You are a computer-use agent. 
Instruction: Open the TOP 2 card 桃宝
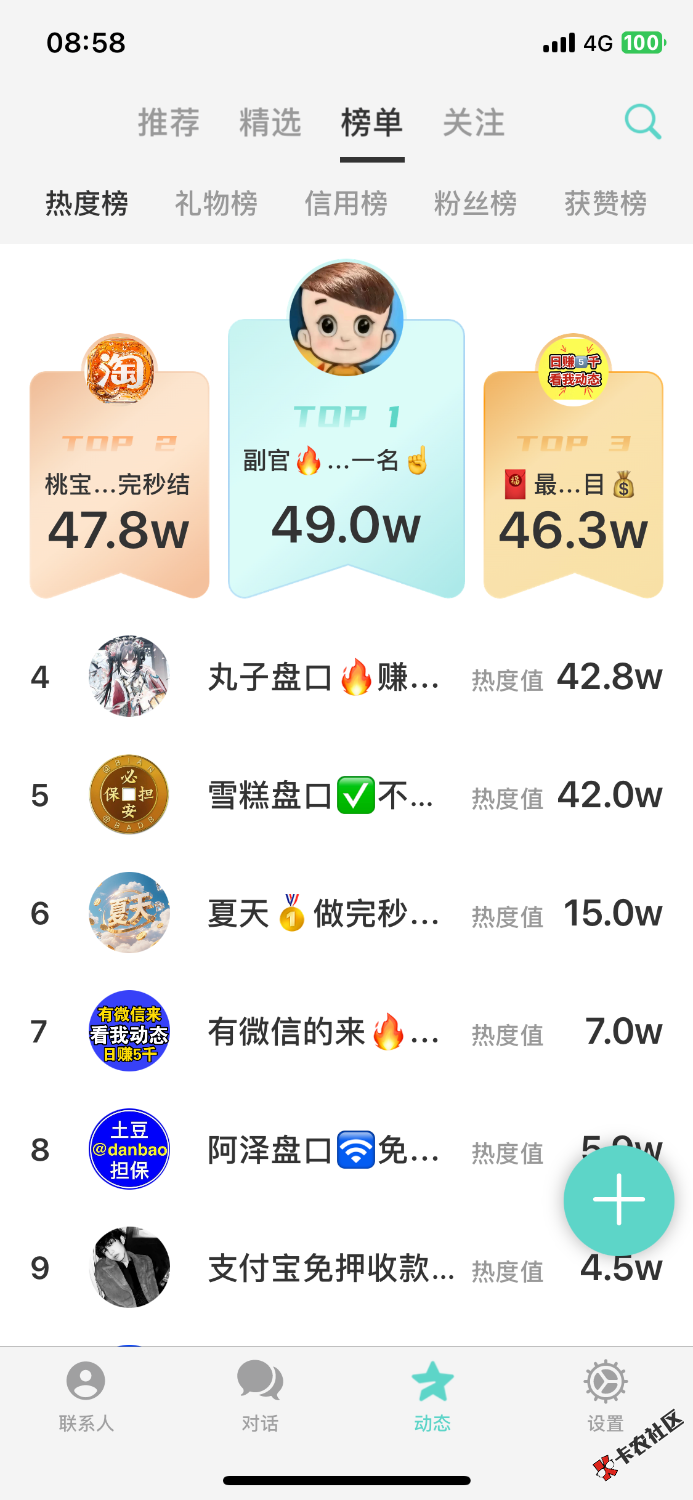(119, 485)
